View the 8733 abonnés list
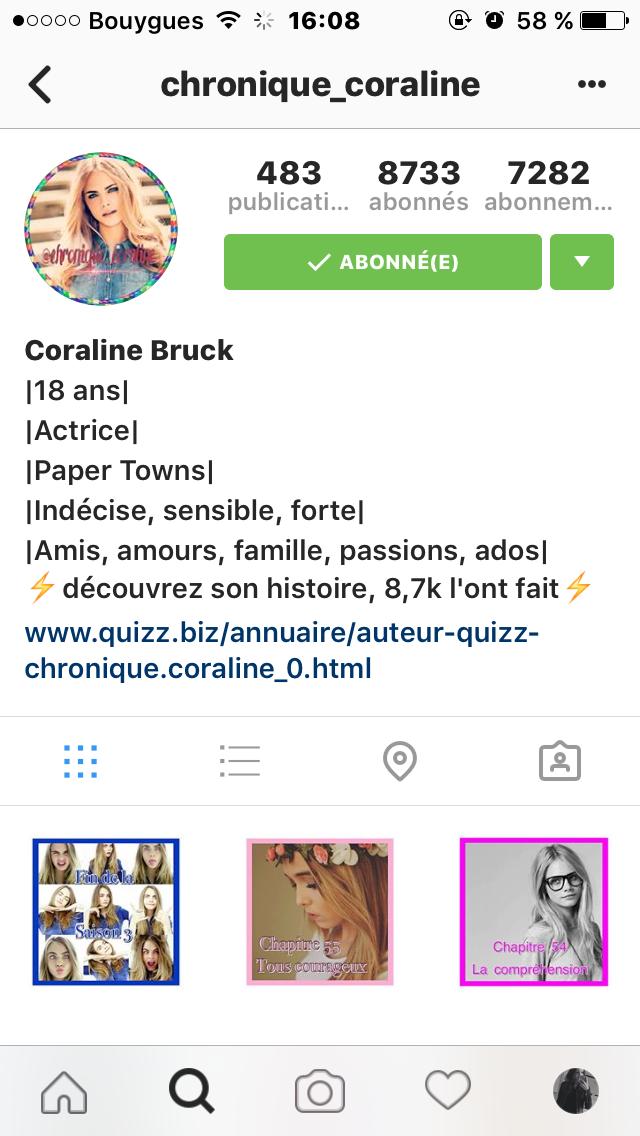This screenshot has width=640, height=1136. 418,185
